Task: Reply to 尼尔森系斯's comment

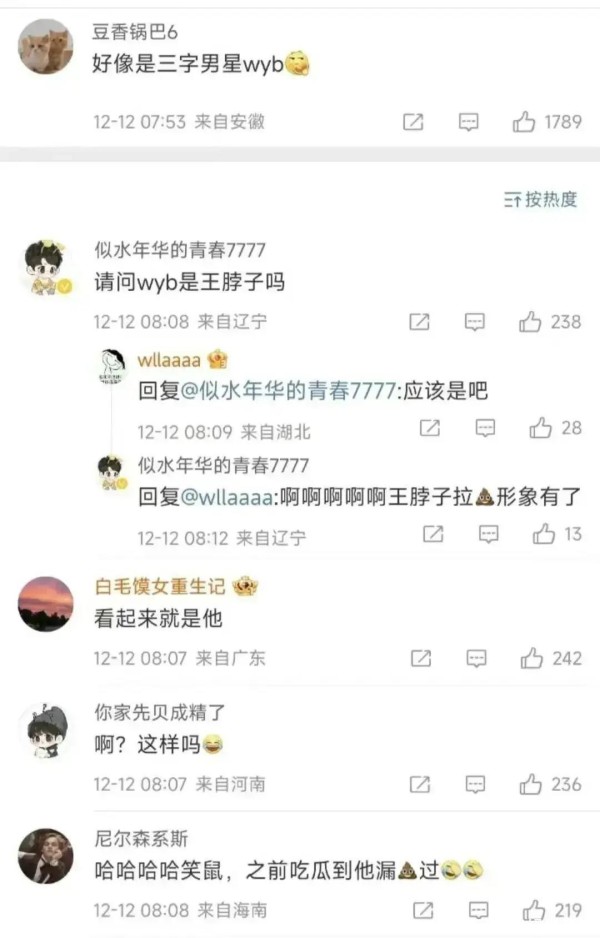Action: pyautogui.click(x=478, y=910)
